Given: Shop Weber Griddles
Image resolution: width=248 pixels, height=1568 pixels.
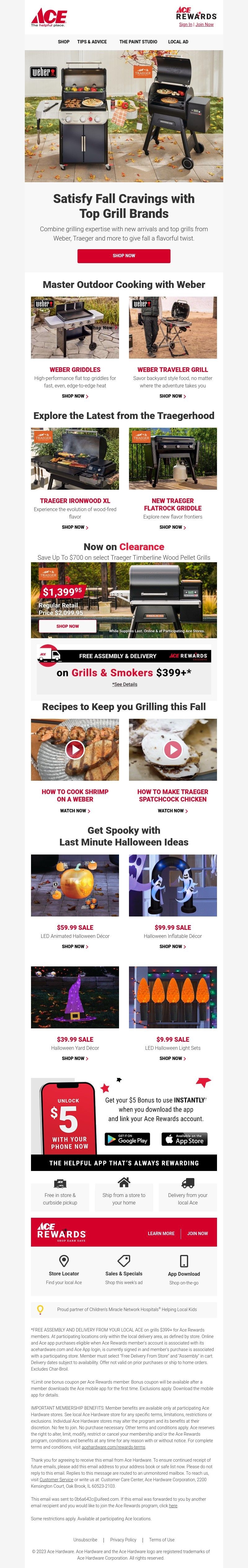Looking at the screenshot, I should point(75,396).
